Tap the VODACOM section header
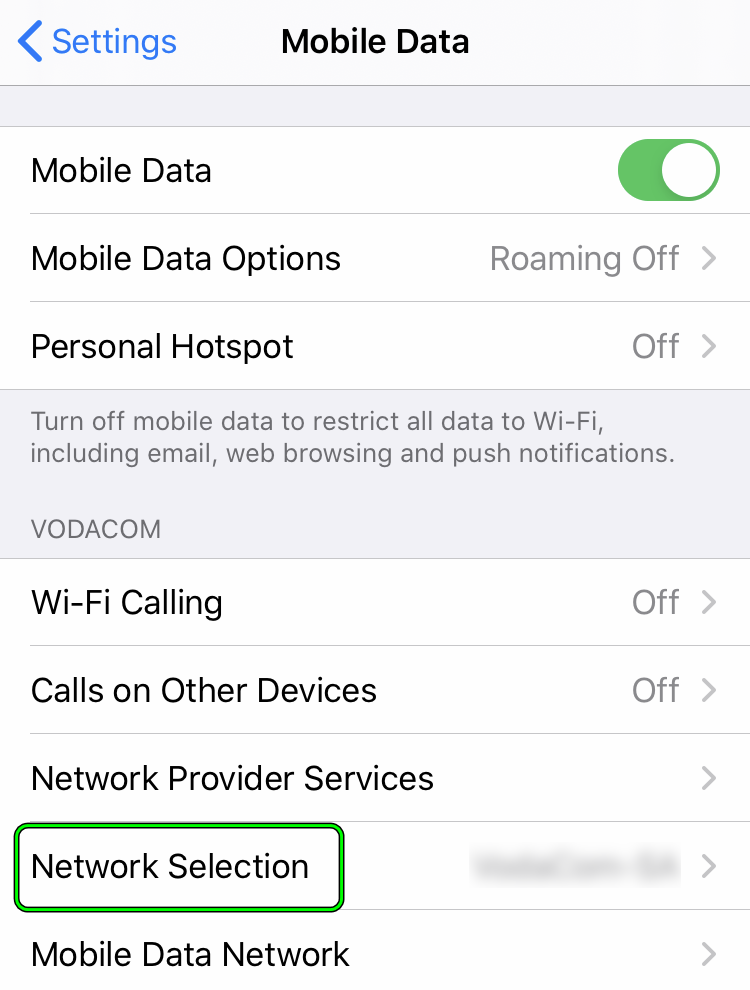Screen dimensions: 750x990 point(95,529)
